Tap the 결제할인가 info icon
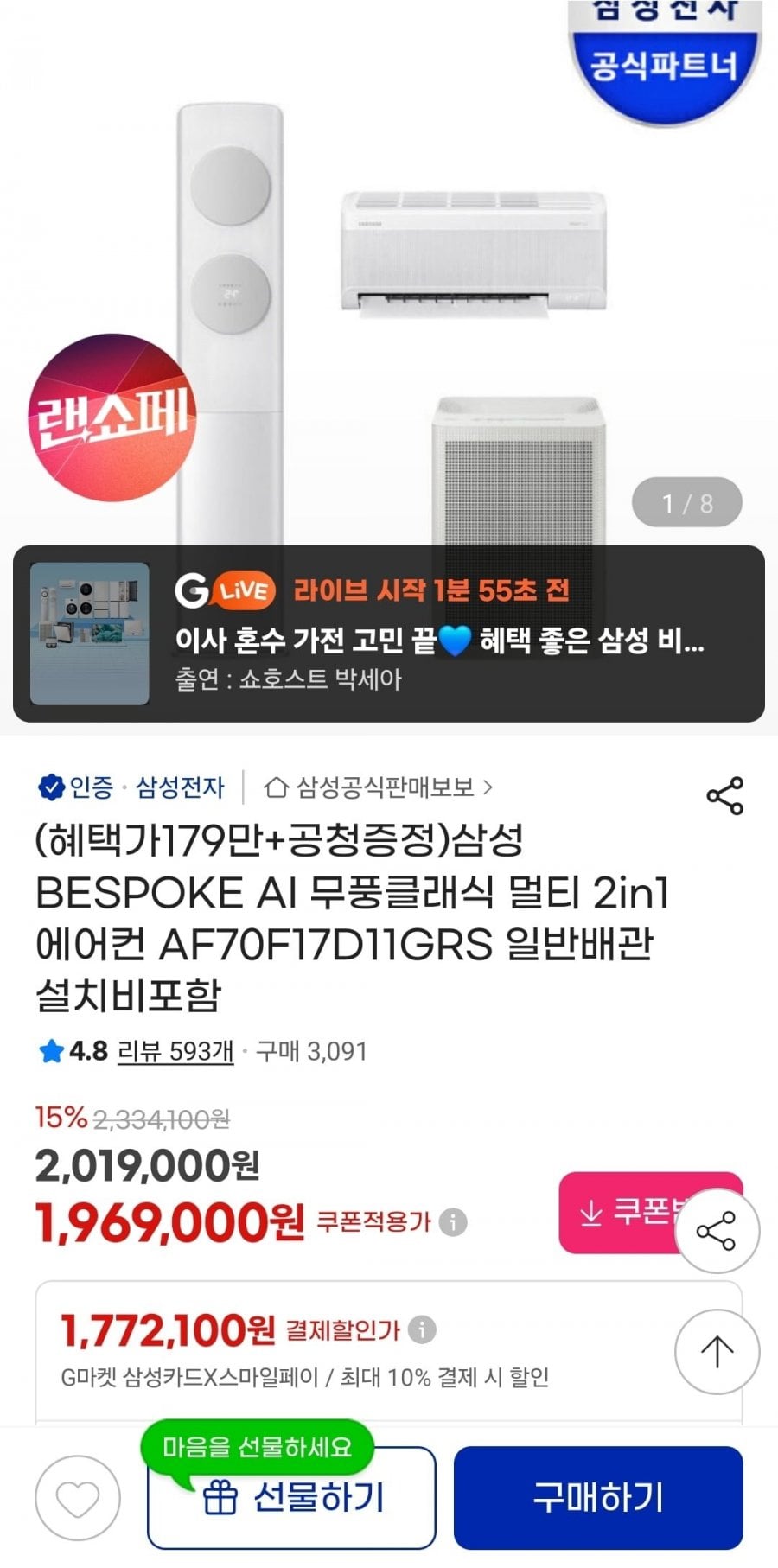778x1568 pixels. pyautogui.click(x=422, y=1329)
